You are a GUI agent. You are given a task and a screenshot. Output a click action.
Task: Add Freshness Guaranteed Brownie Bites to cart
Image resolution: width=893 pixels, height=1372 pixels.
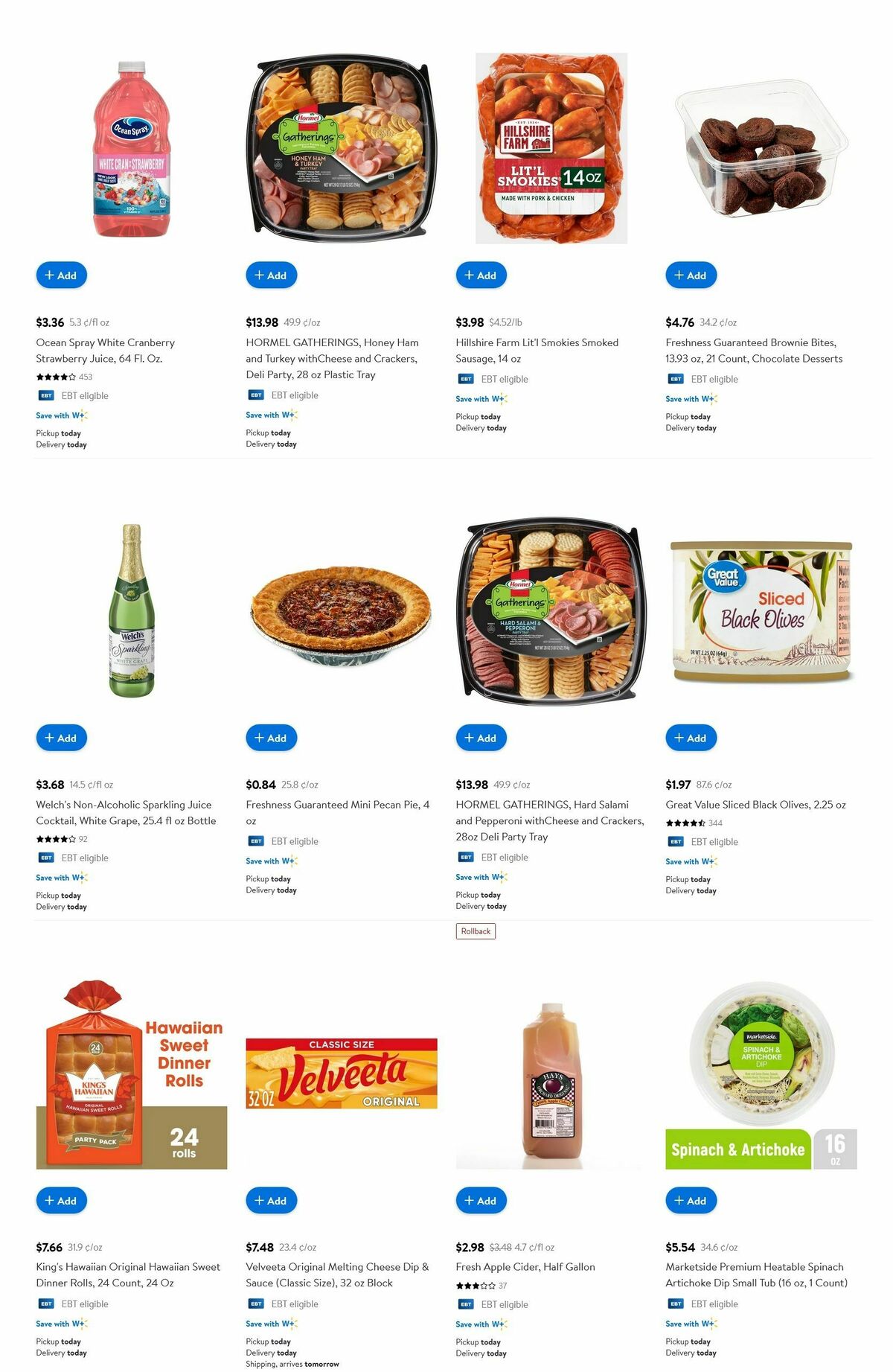pyautogui.click(x=691, y=275)
